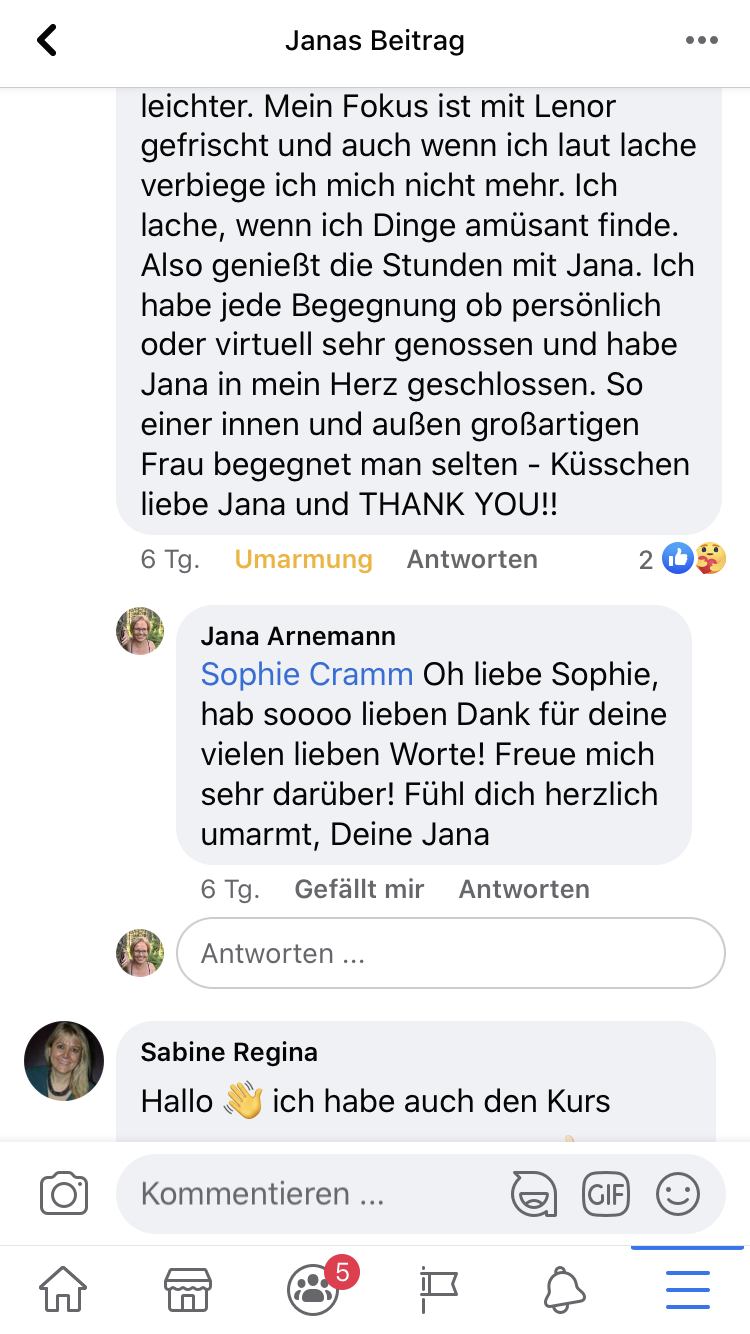
Task: Open the notifications bell tab
Action: click(x=564, y=1290)
